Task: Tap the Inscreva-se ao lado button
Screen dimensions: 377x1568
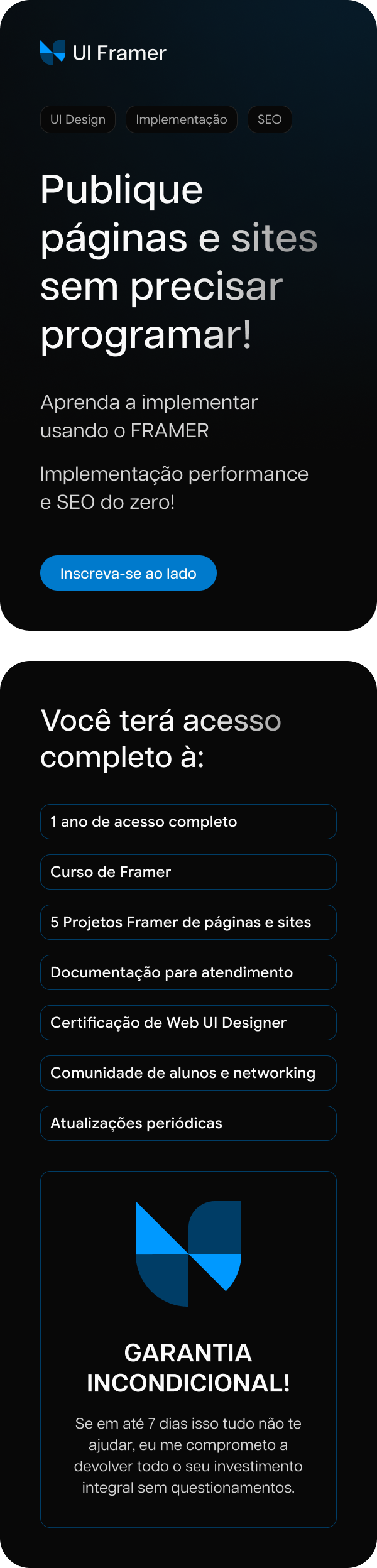Action: pyautogui.click(x=128, y=573)
